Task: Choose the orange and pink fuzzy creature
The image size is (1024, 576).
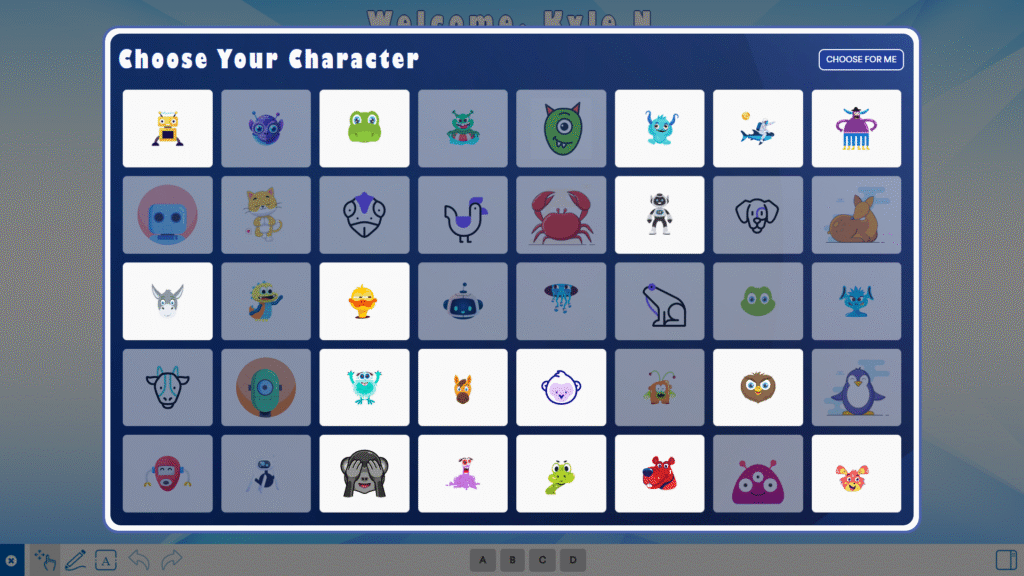Action: (856, 473)
